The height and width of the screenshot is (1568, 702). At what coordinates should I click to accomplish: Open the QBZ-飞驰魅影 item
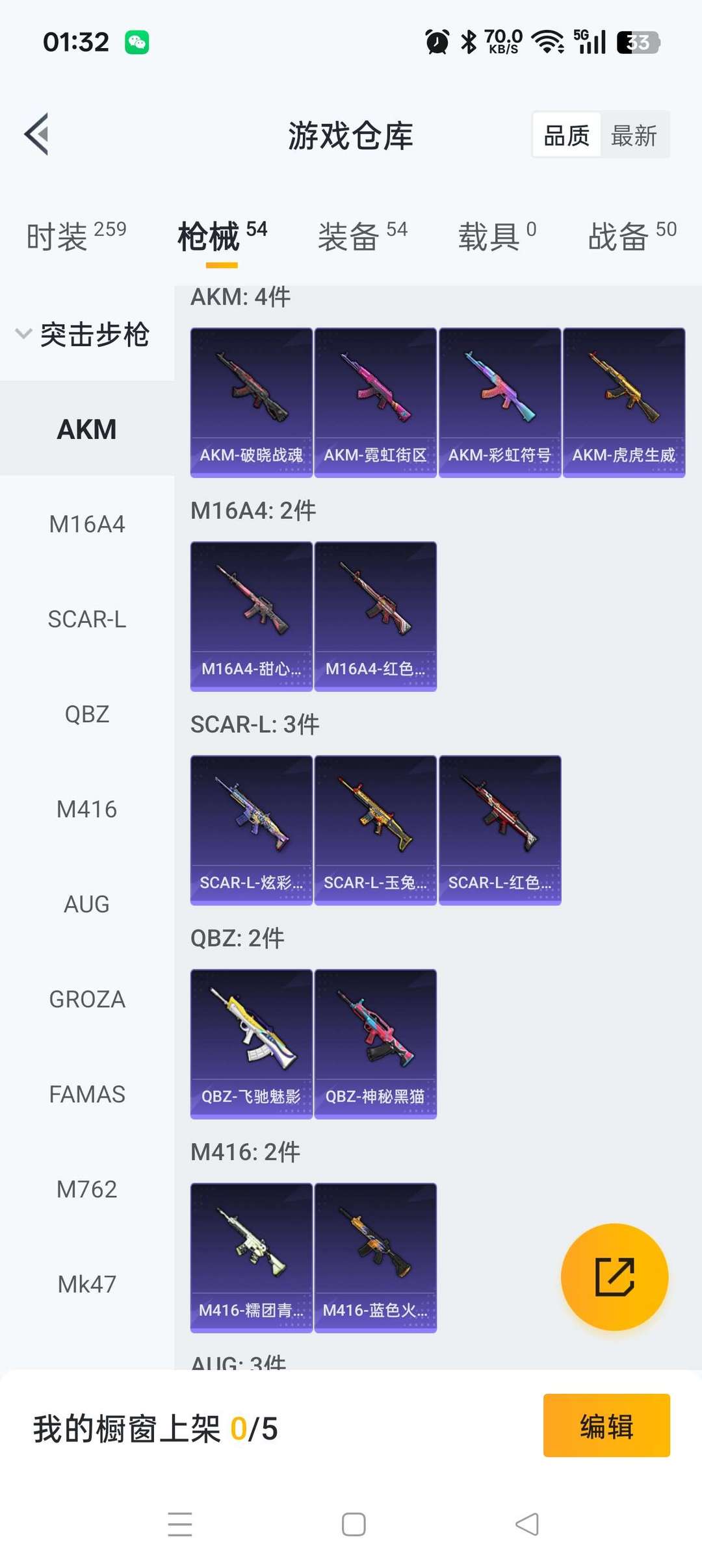(251, 1044)
